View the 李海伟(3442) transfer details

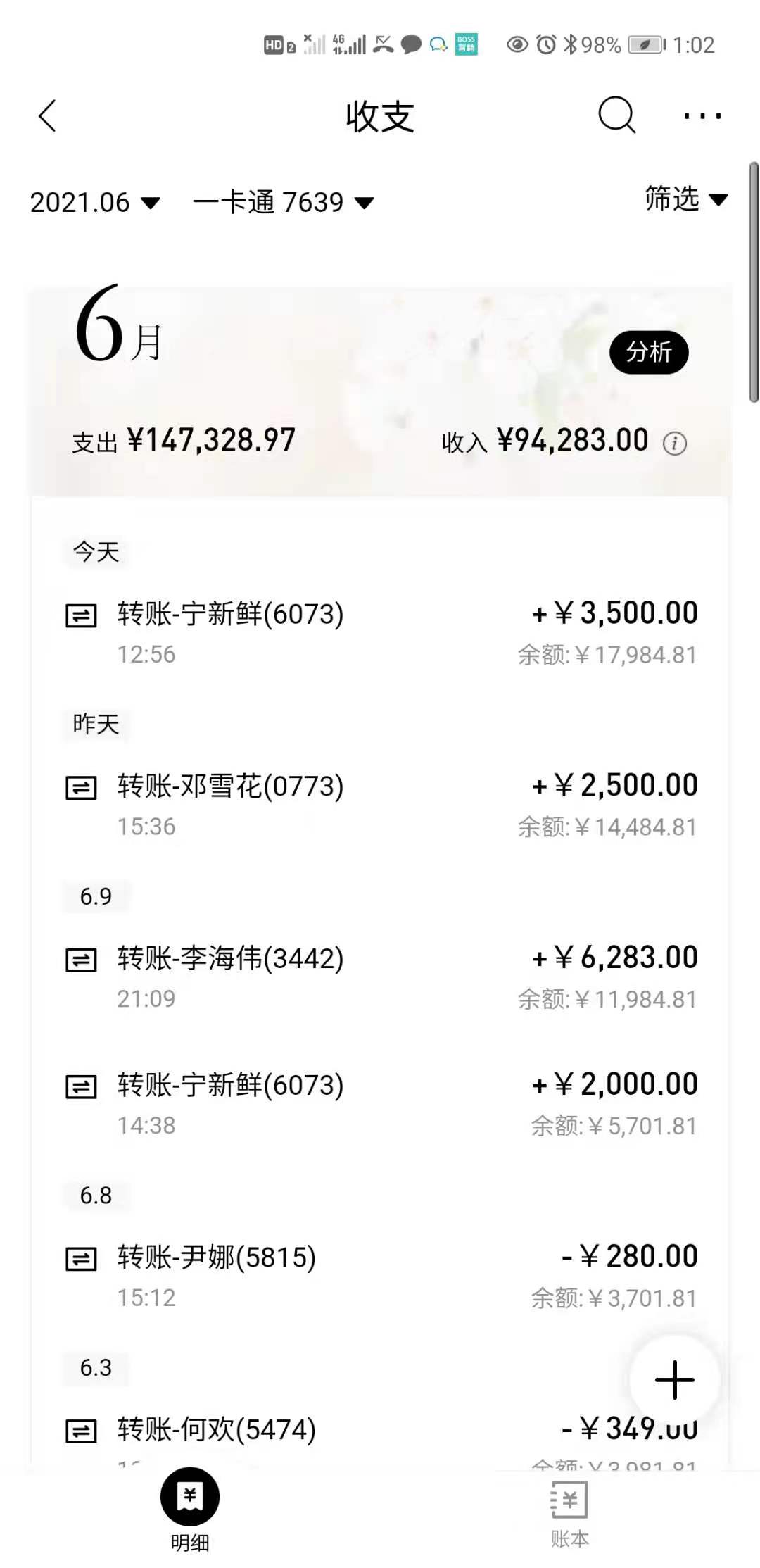click(x=380, y=977)
